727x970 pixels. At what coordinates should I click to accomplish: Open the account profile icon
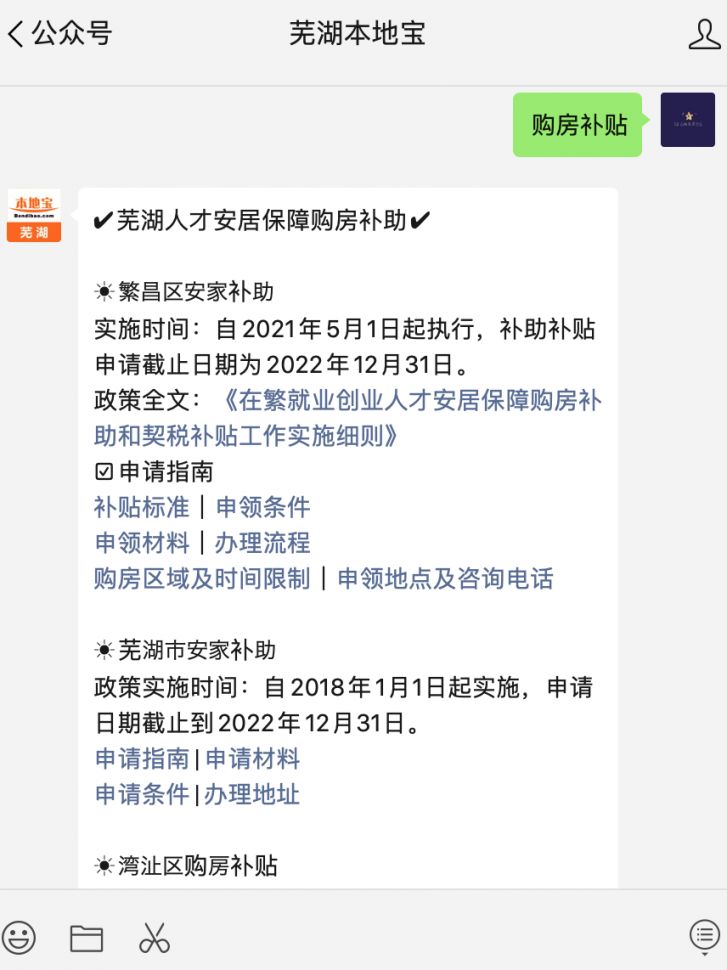tap(704, 34)
